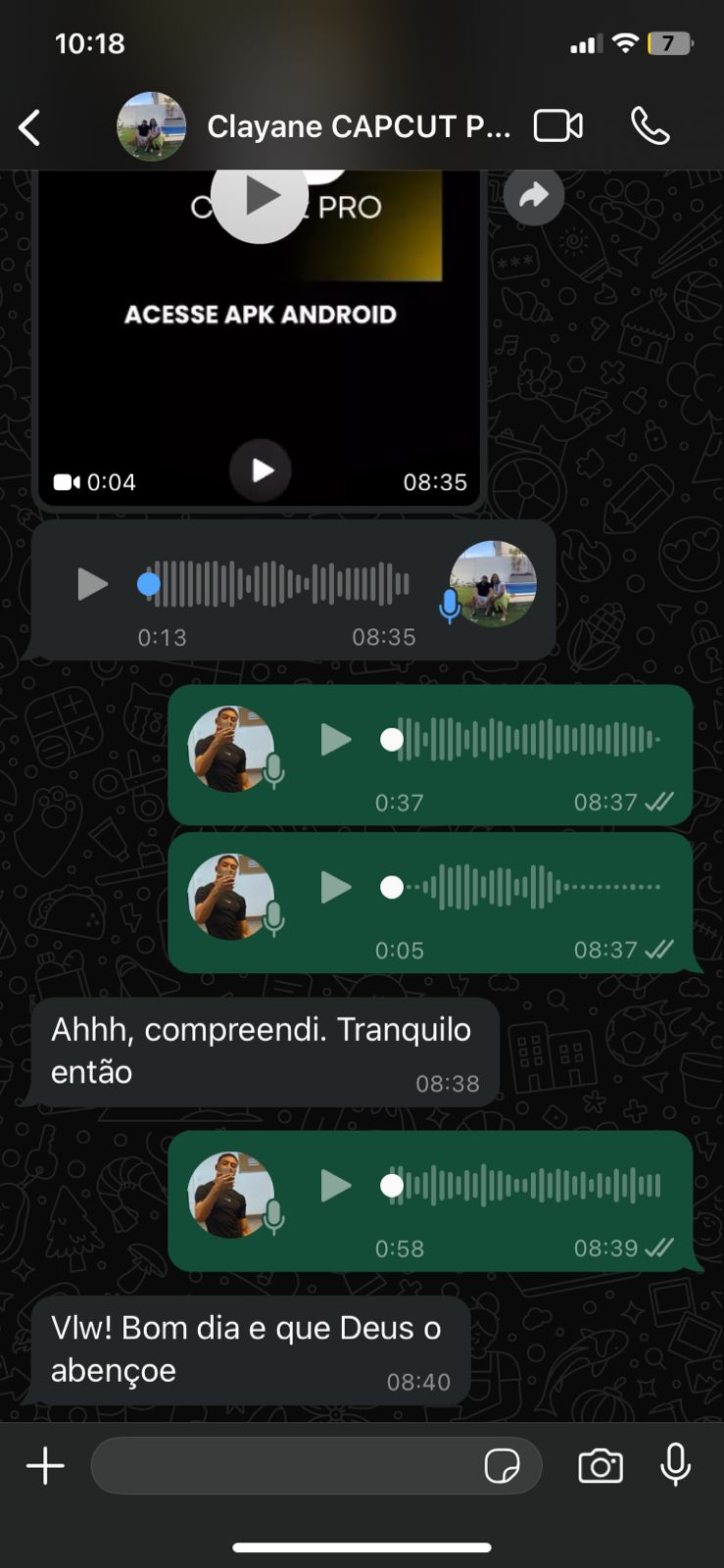Open Clayane CAPCUT contact info
Viewport: 724px width, 1568px height.
pyautogui.click(x=358, y=126)
